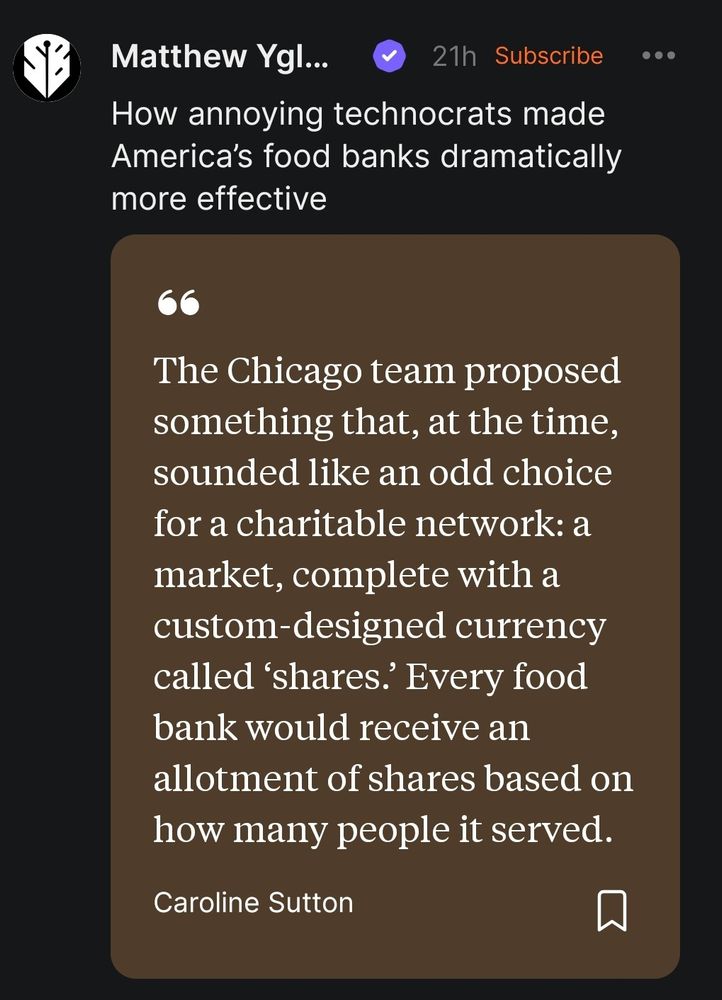The height and width of the screenshot is (1000, 722).
Task: Save the quoted article with the bookmark icon
Action: (612, 910)
